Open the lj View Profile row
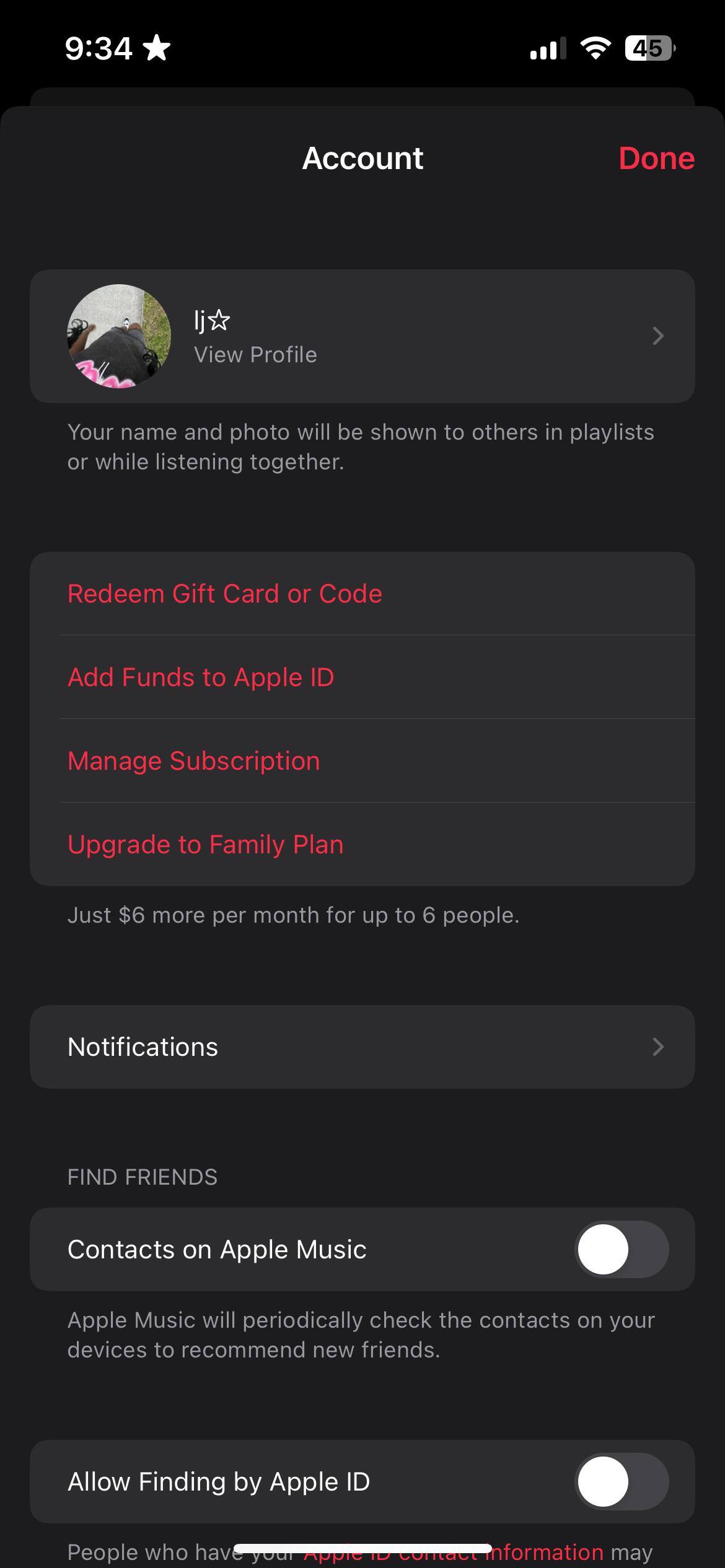Viewport: 725px width, 1568px height. (x=362, y=336)
